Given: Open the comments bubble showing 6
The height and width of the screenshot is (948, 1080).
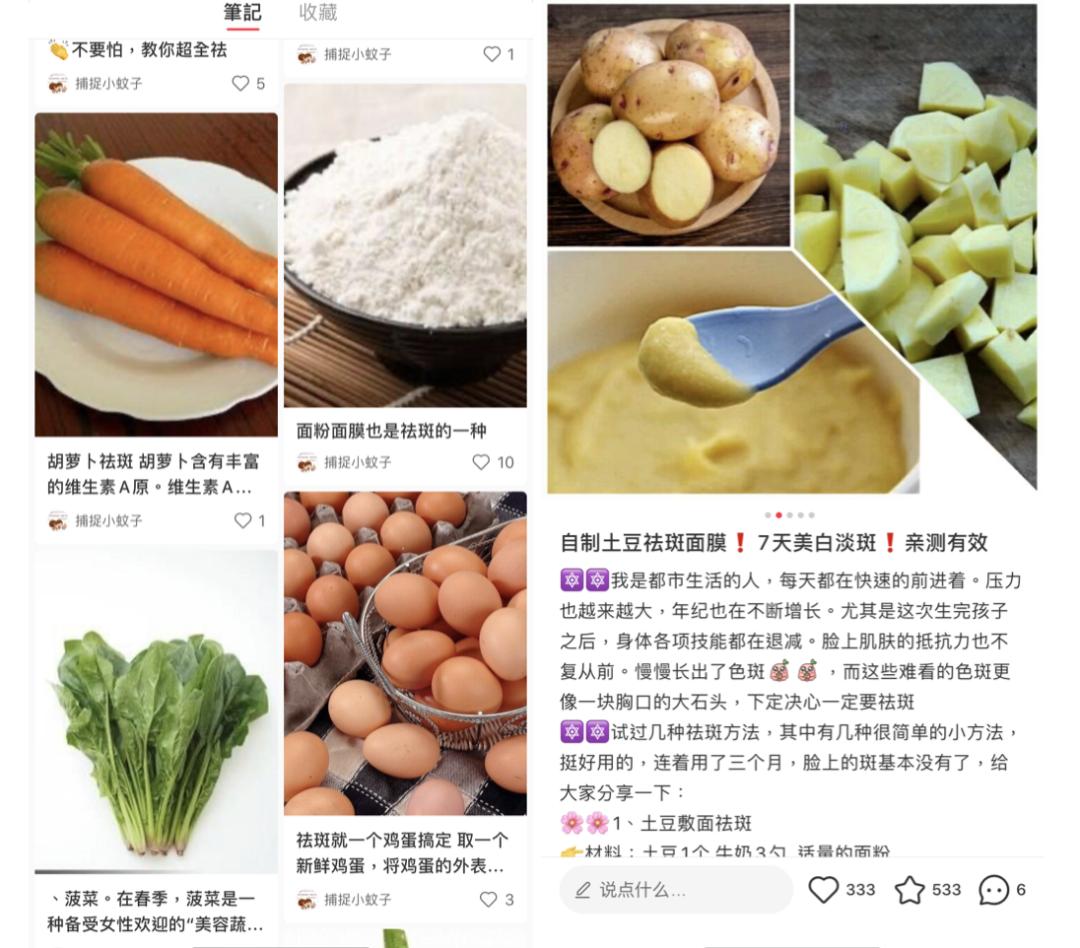Looking at the screenshot, I should coord(993,890).
